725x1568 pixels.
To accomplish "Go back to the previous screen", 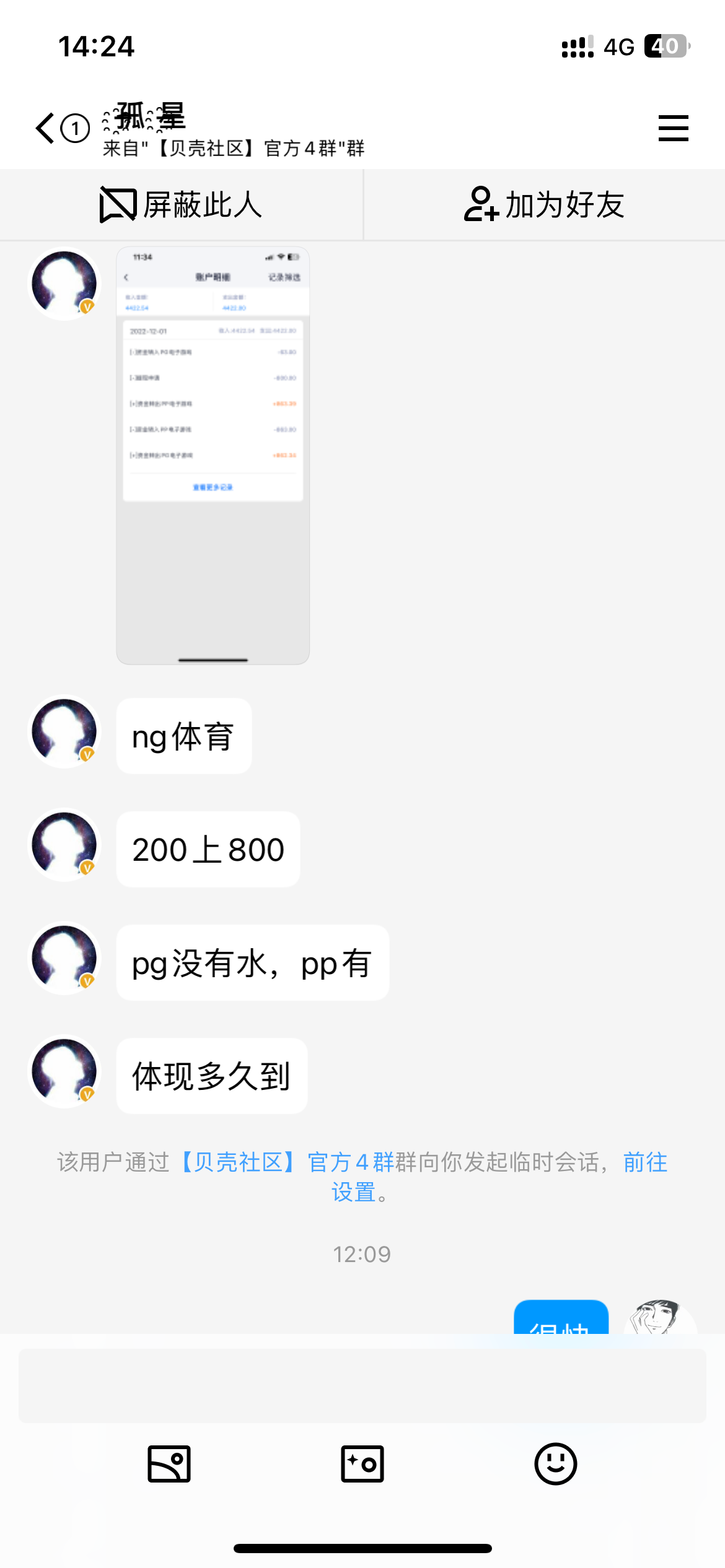I will 46,128.
